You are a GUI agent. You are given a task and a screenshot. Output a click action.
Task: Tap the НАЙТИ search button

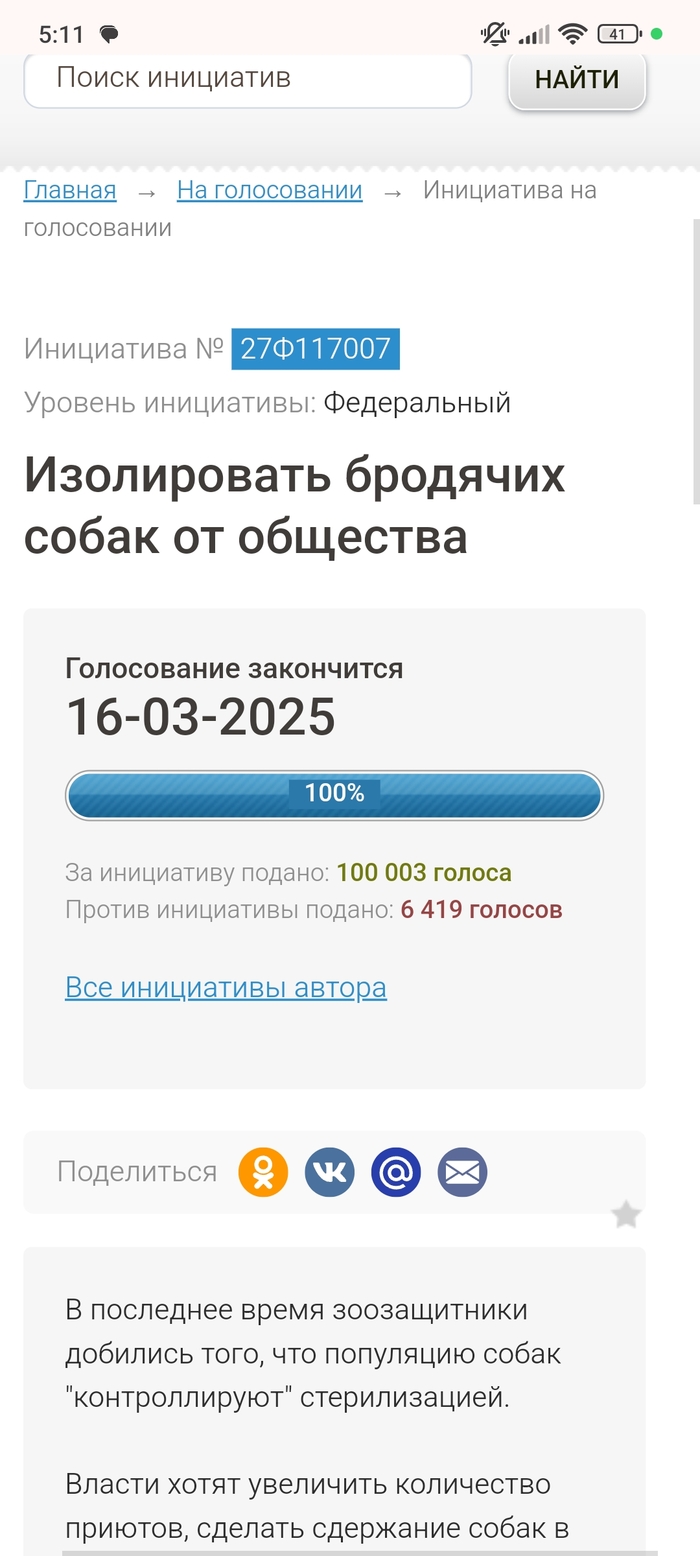point(577,80)
